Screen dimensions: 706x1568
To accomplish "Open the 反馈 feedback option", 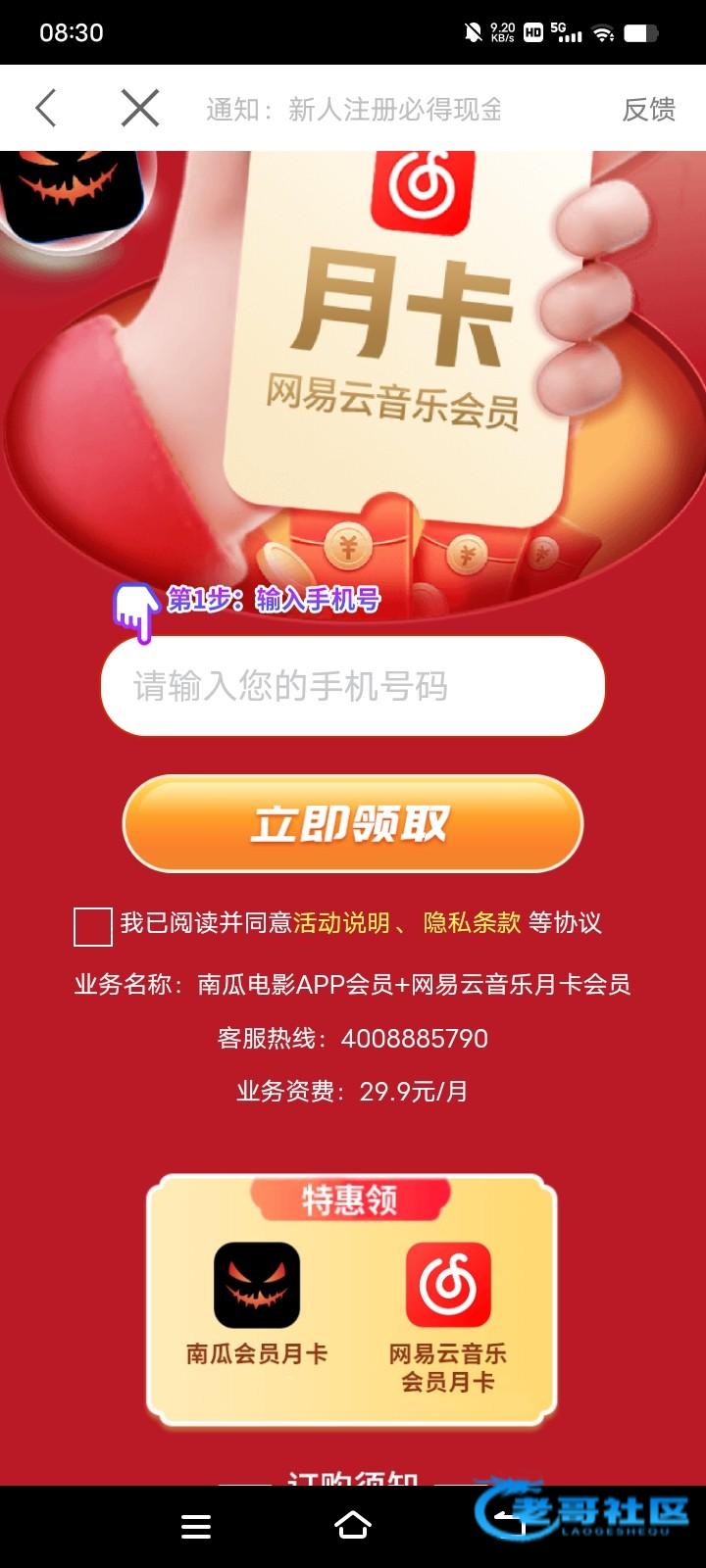I will point(649,109).
